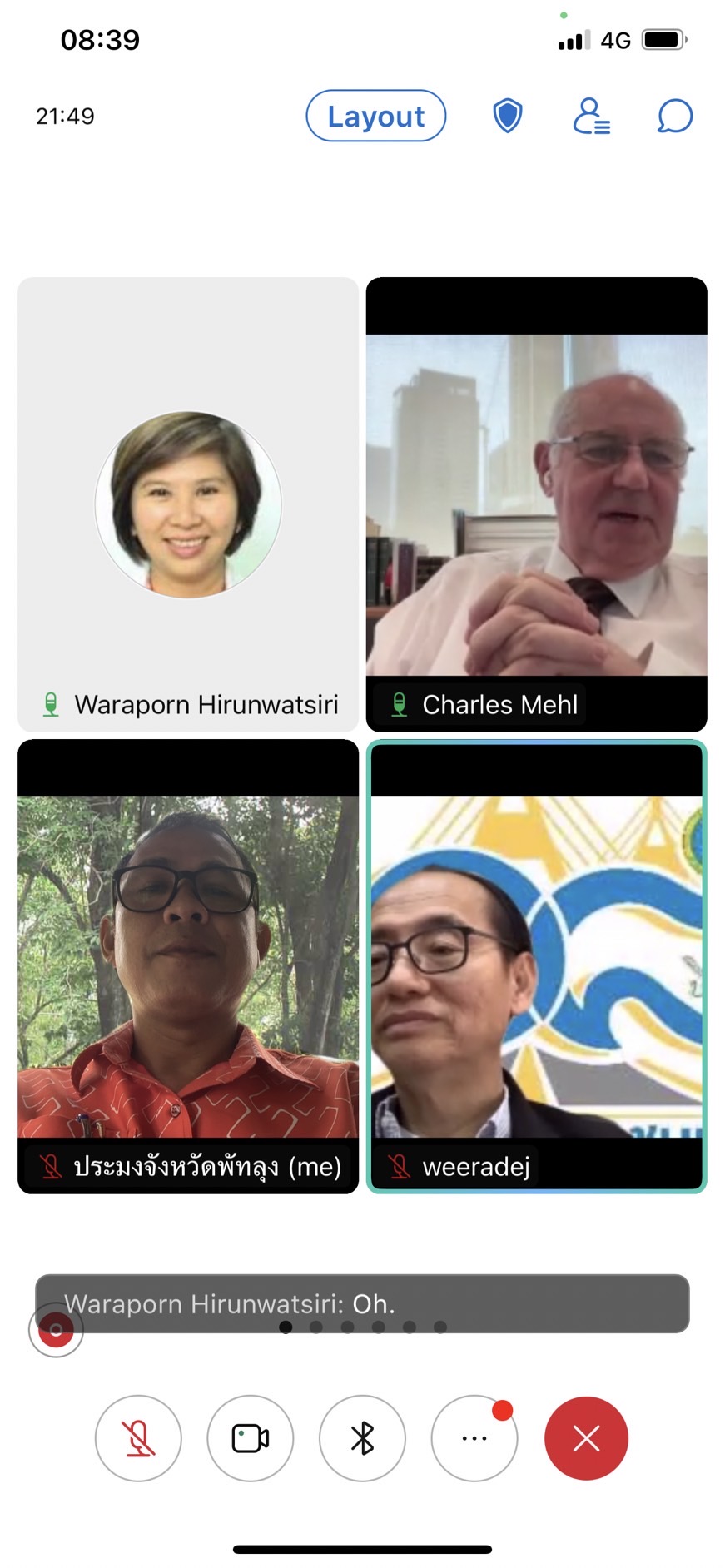
Task: Open the meeting chat bubble
Action: pyautogui.click(x=674, y=116)
